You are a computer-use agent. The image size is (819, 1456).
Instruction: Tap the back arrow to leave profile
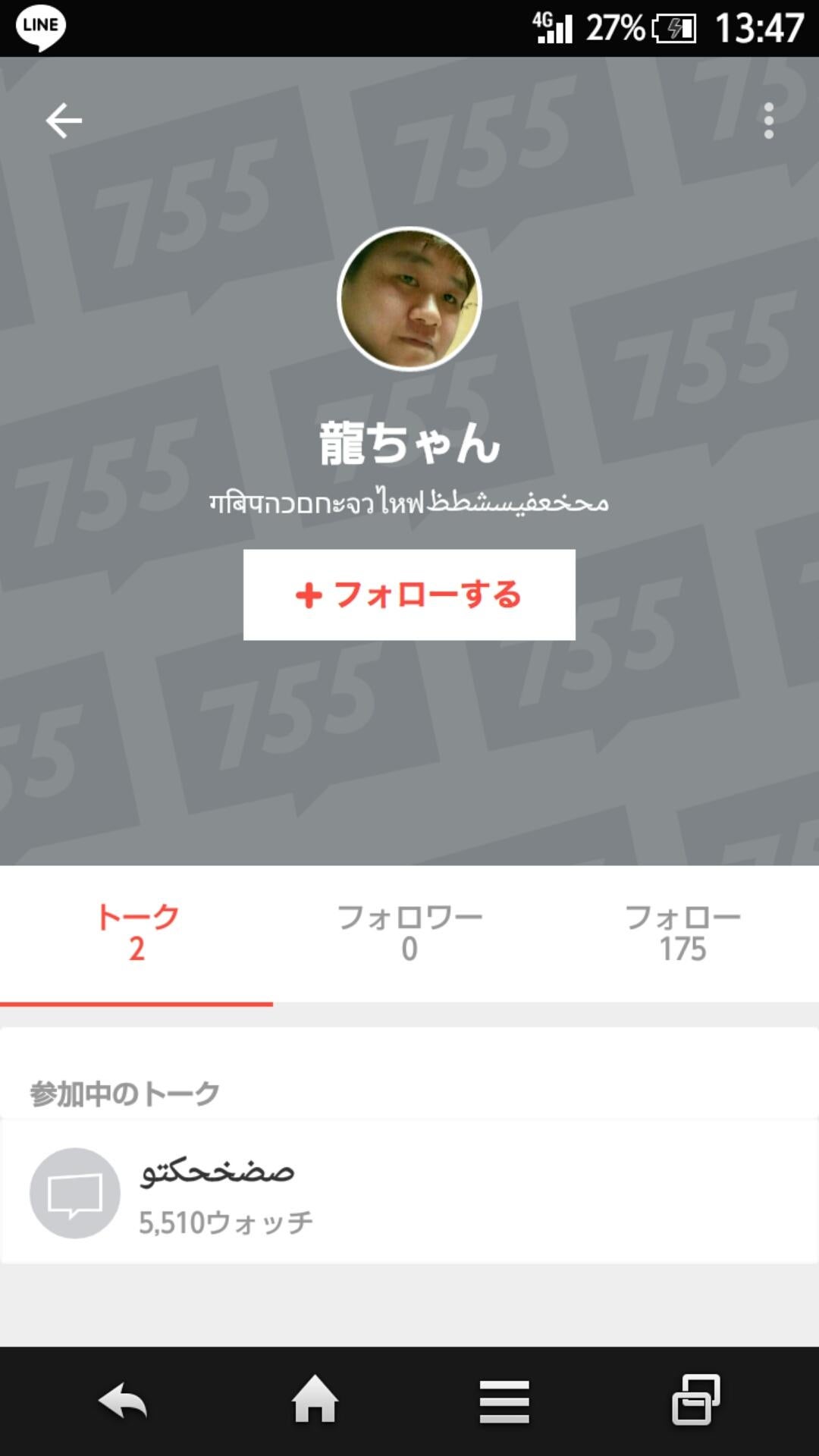point(64,119)
